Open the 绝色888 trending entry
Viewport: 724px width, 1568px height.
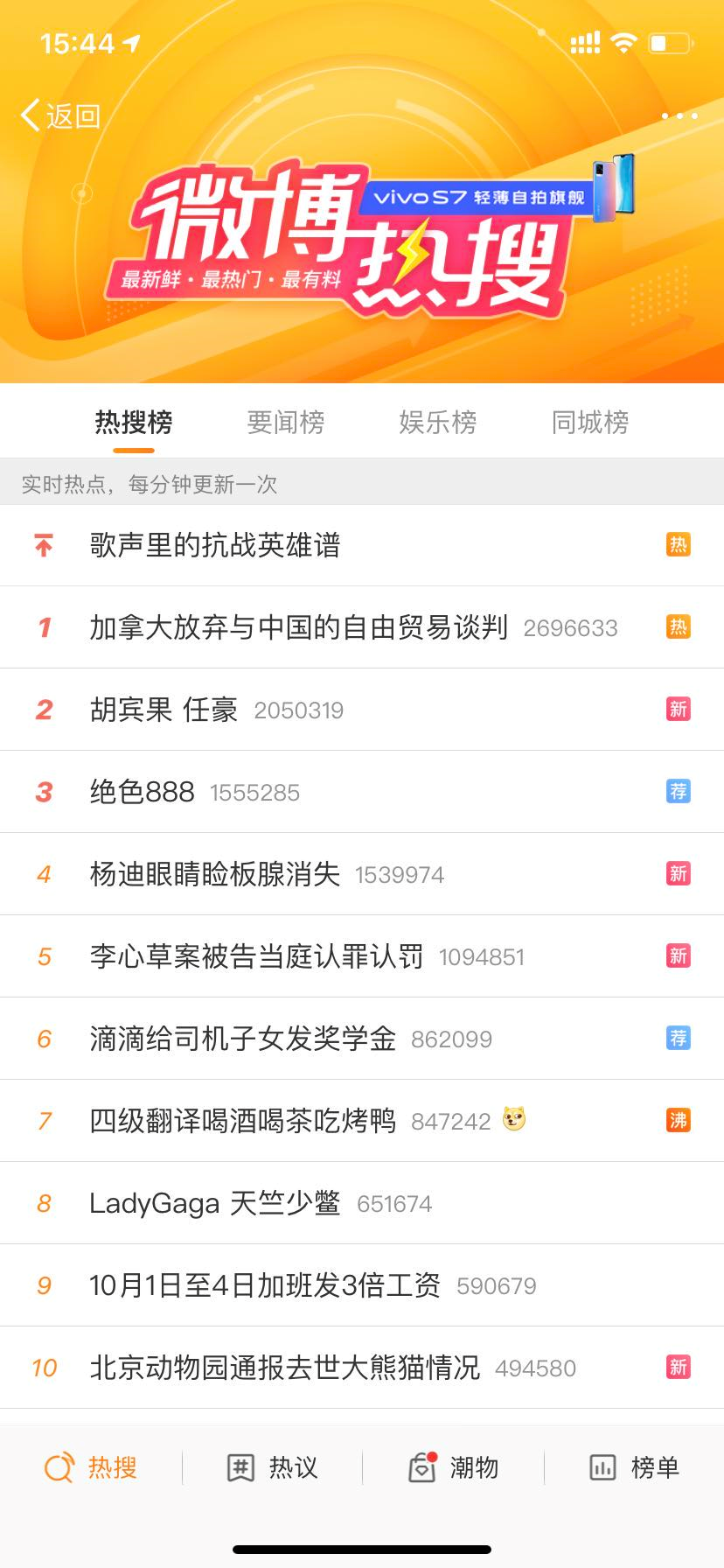142,792
